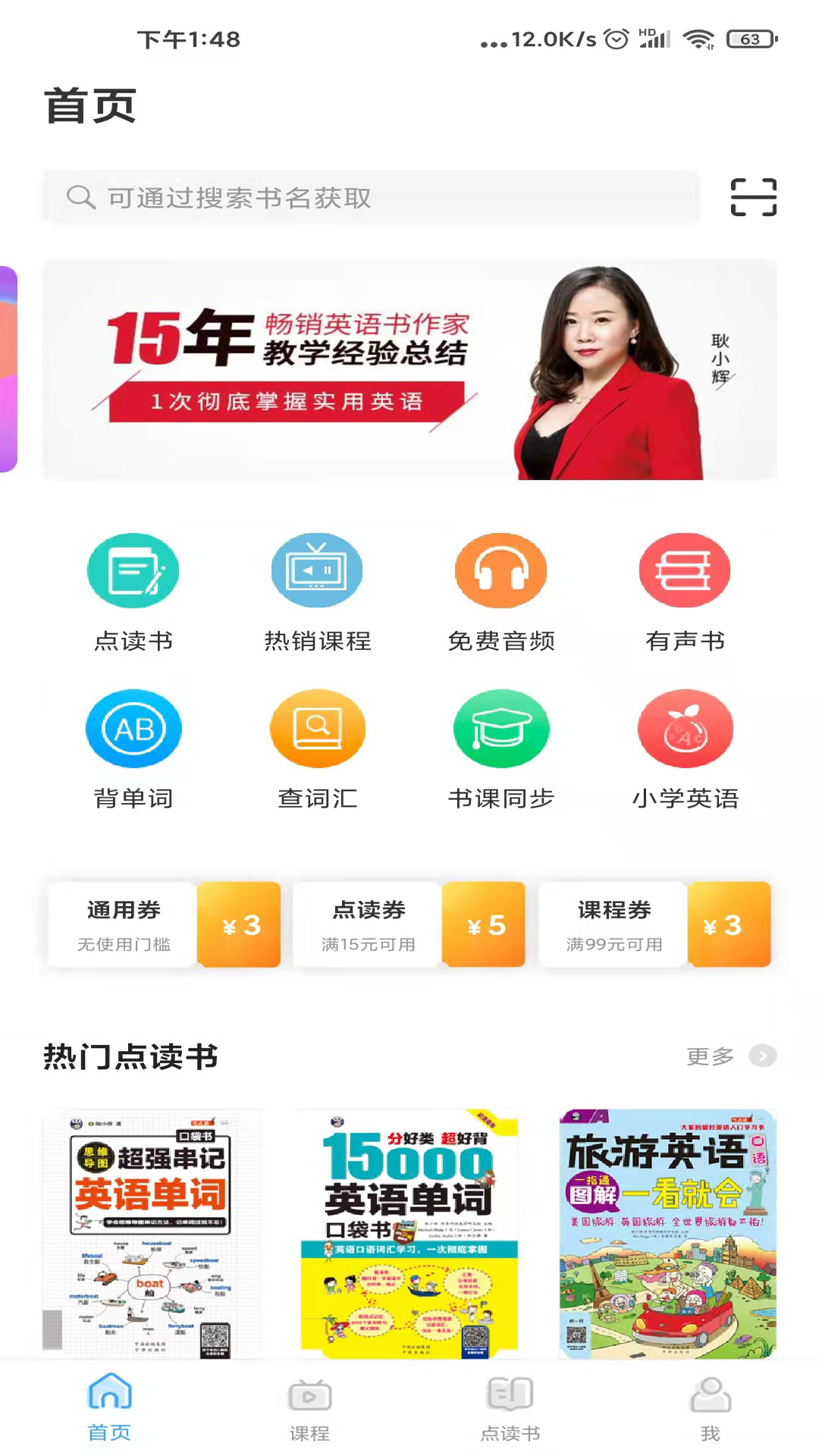Open 书课同步 category
The width and height of the screenshot is (819, 1456).
(x=500, y=728)
